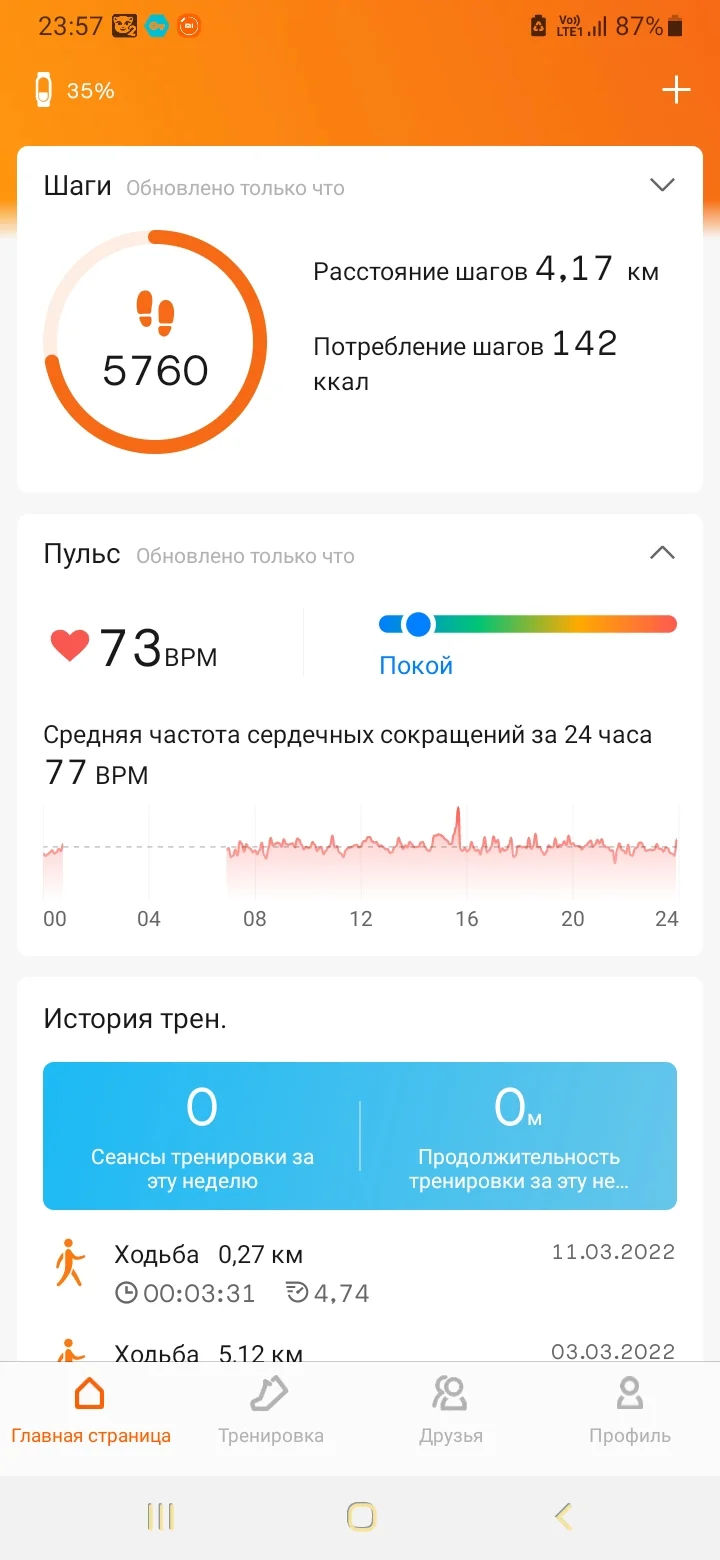Expand the Шаги steps card details

pyautogui.click(x=662, y=185)
